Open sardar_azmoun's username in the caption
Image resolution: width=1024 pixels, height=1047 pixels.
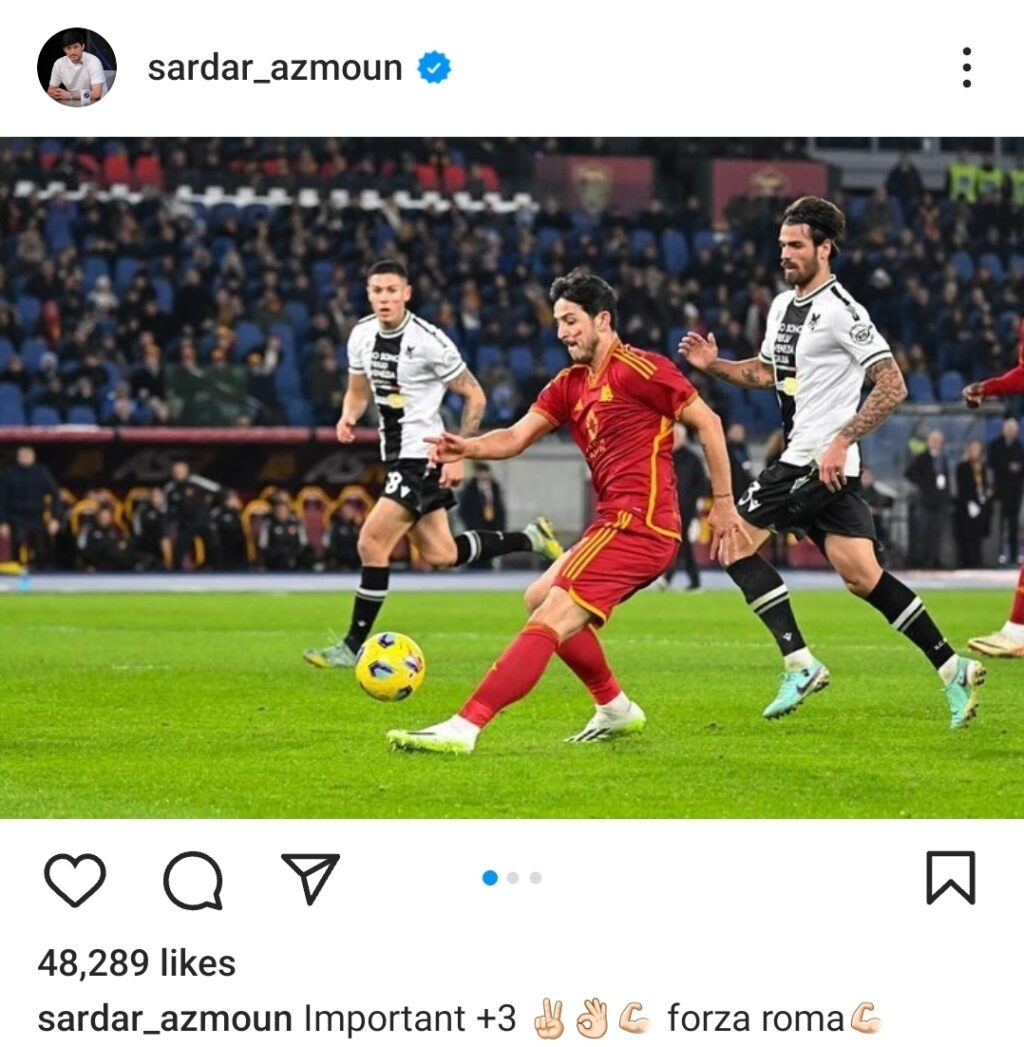pyautogui.click(x=165, y=1019)
